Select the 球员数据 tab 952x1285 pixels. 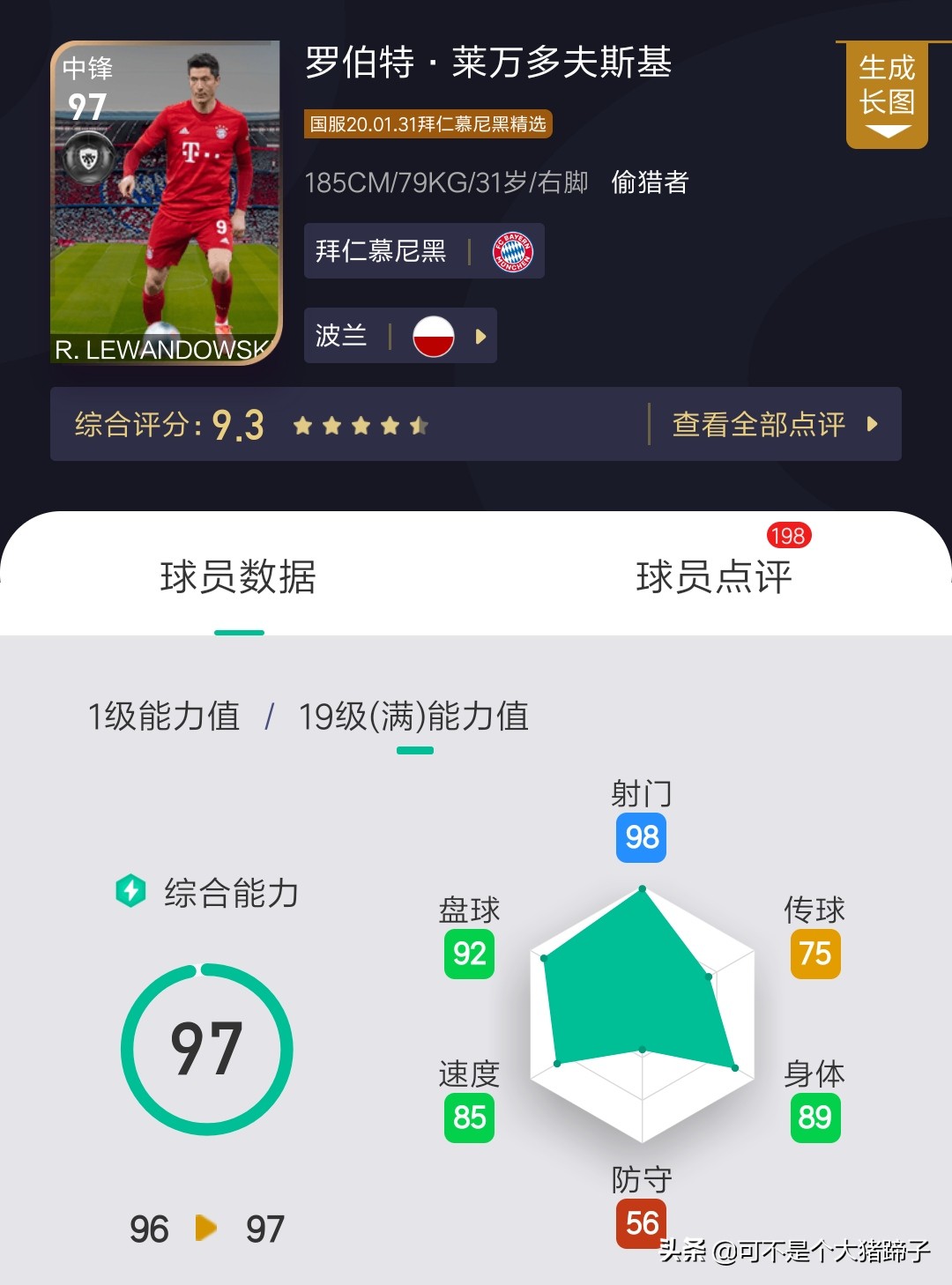pyautogui.click(x=238, y=577)
